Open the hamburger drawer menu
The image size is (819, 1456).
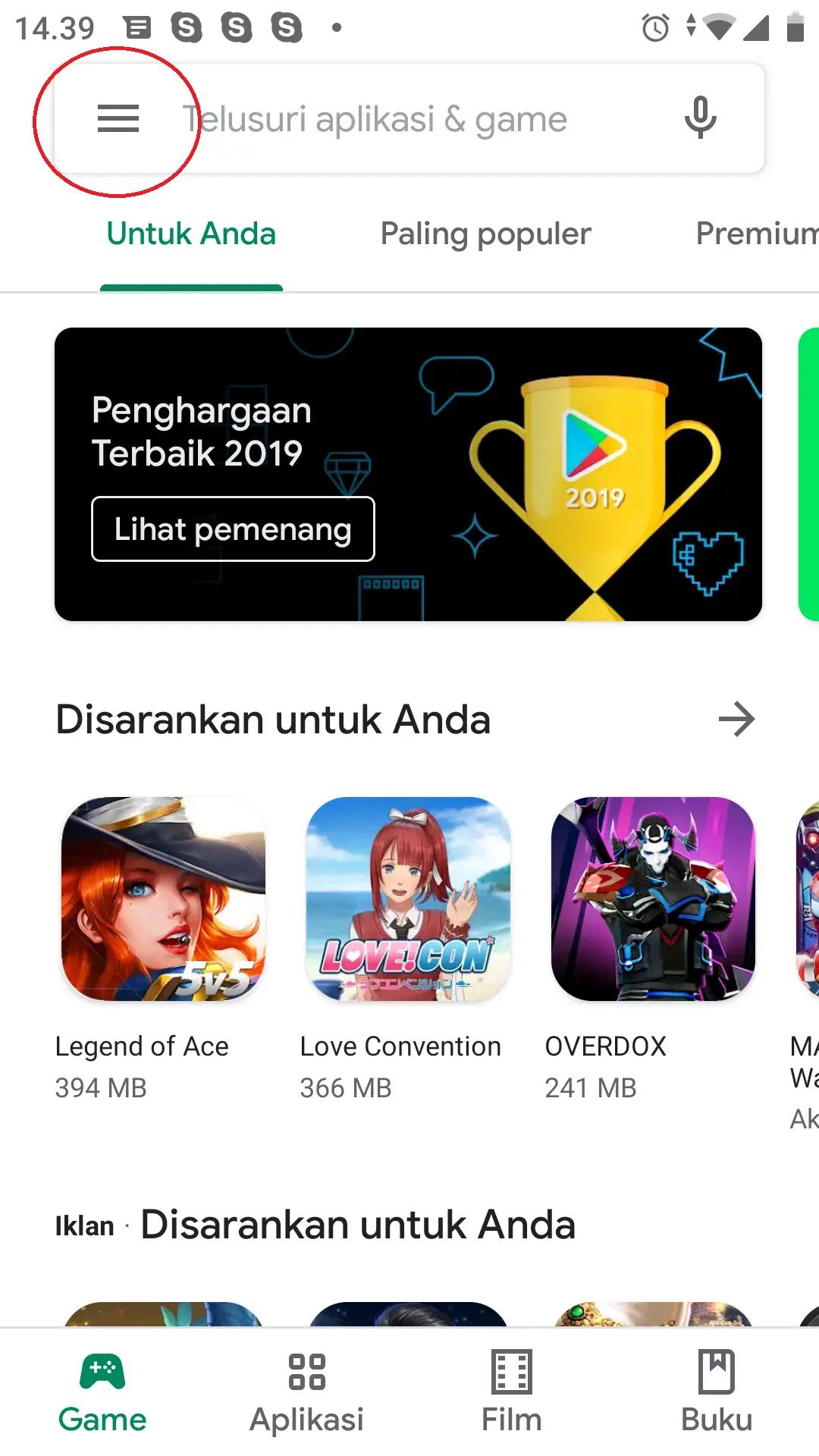tap(118, 119)
